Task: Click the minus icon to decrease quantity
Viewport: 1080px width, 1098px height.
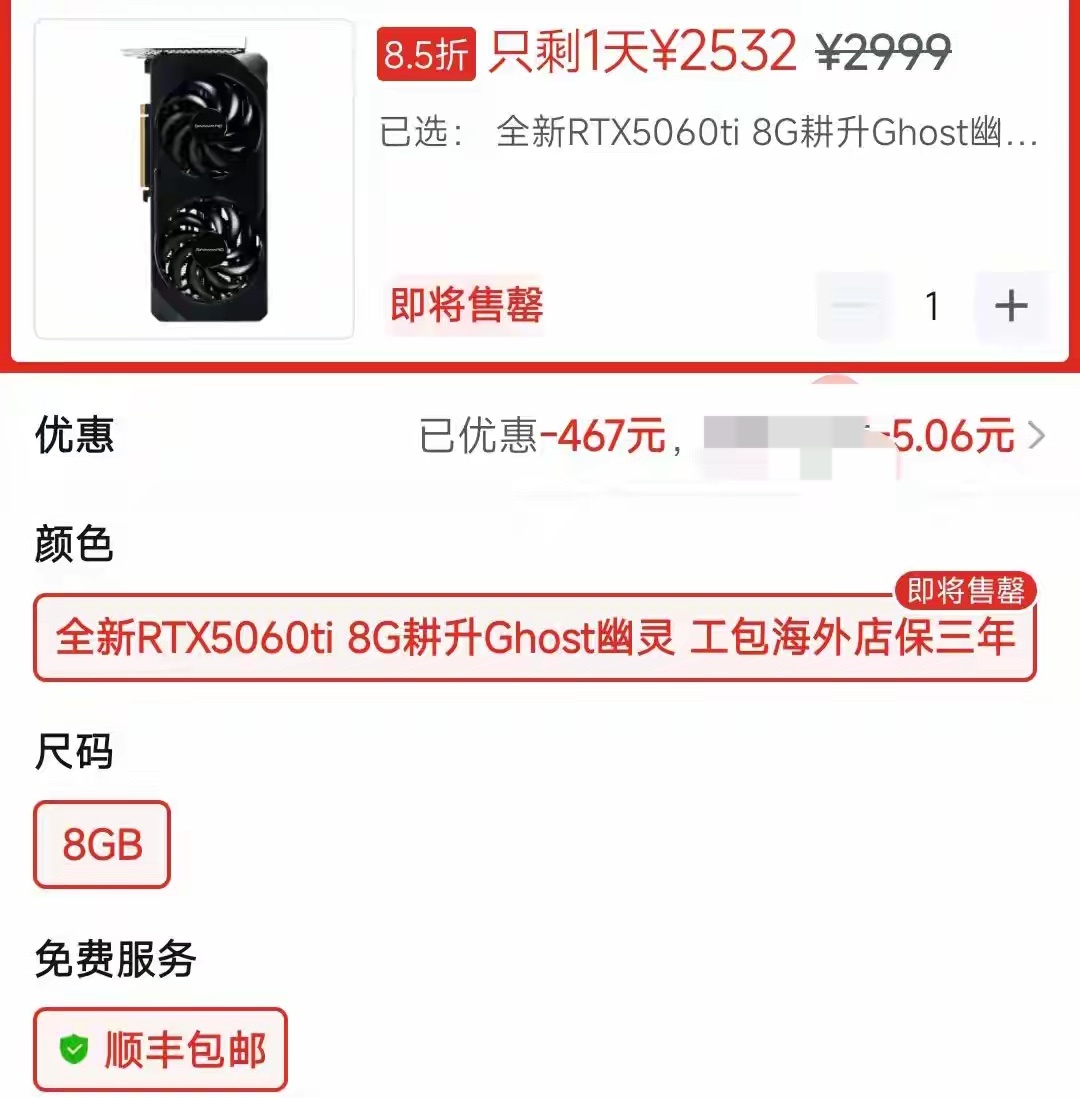Action: click(x=851, y=307)
